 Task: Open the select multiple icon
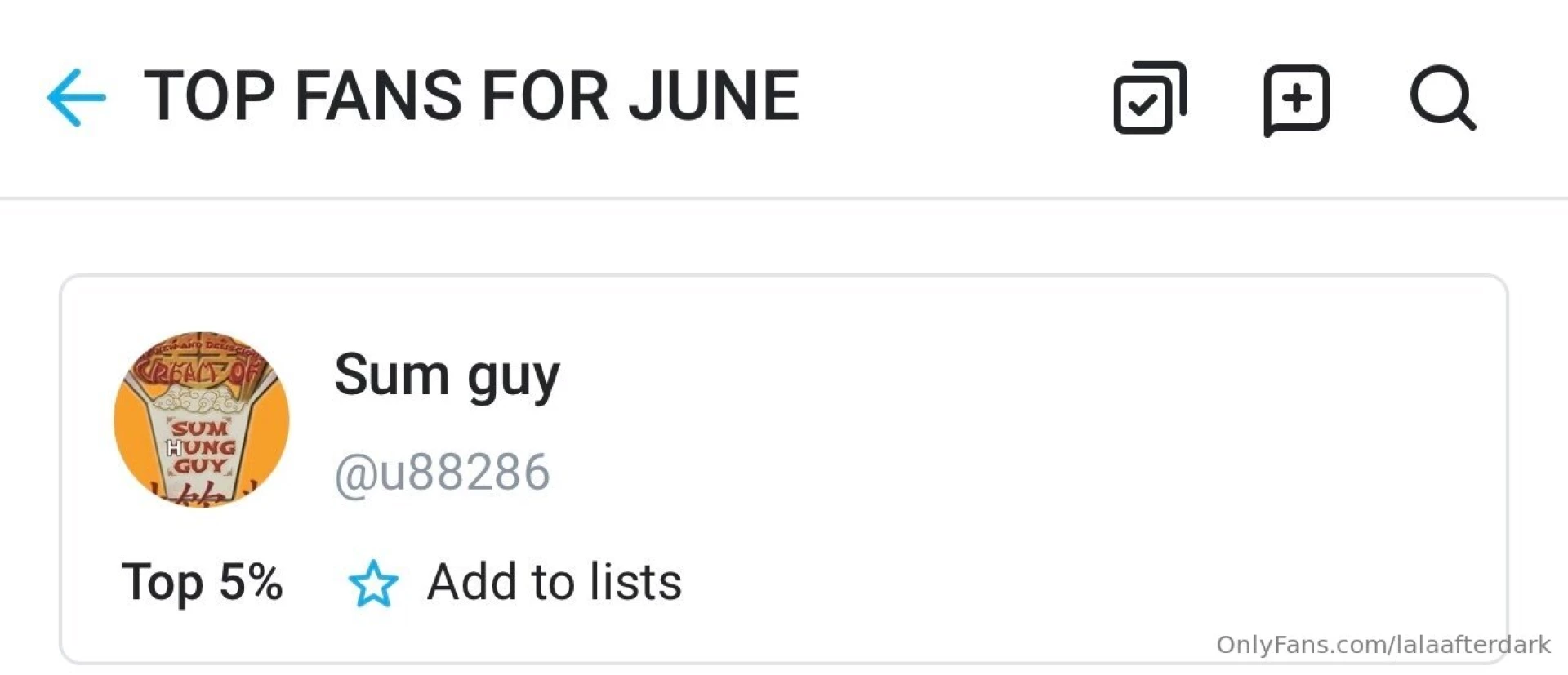[1149, 97]
